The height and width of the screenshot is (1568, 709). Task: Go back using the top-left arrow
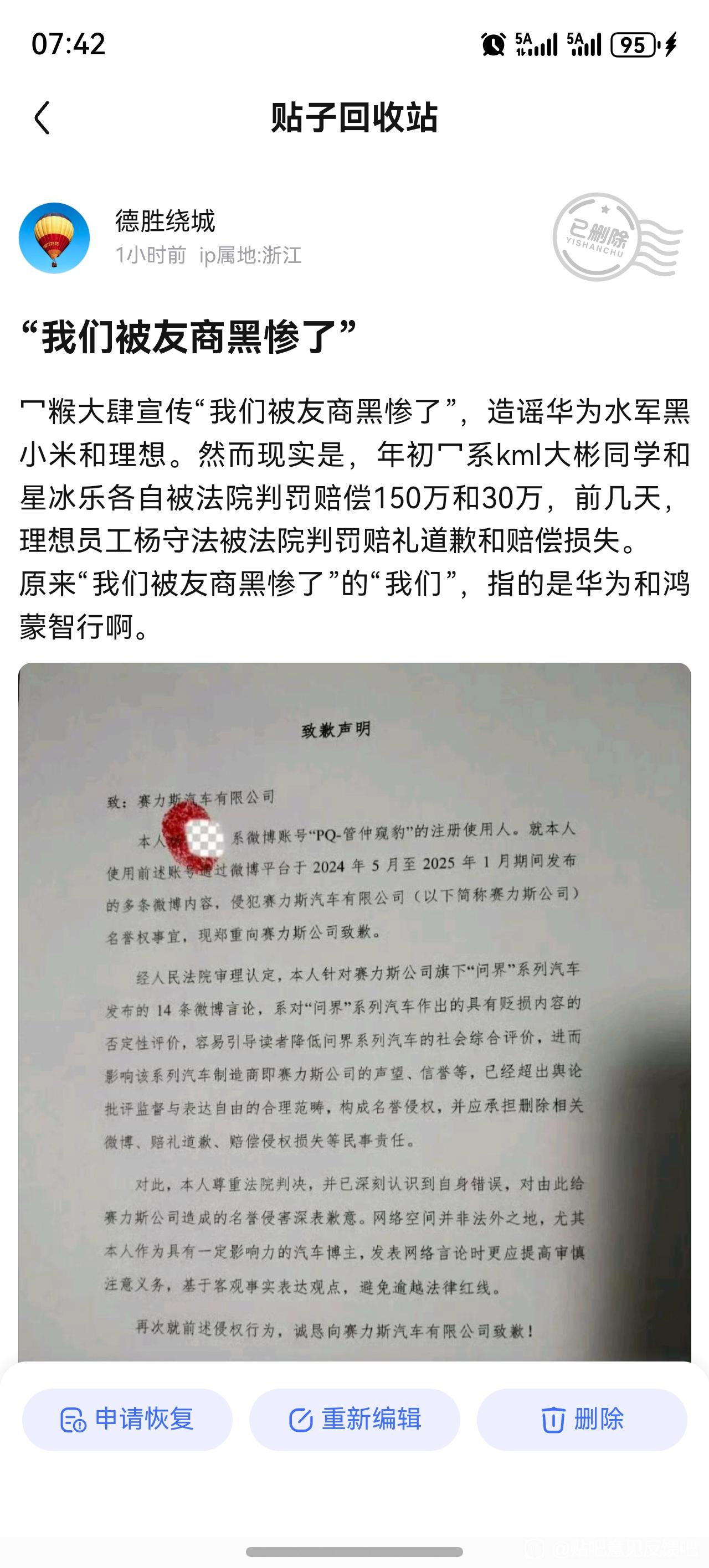click(42, 117)
